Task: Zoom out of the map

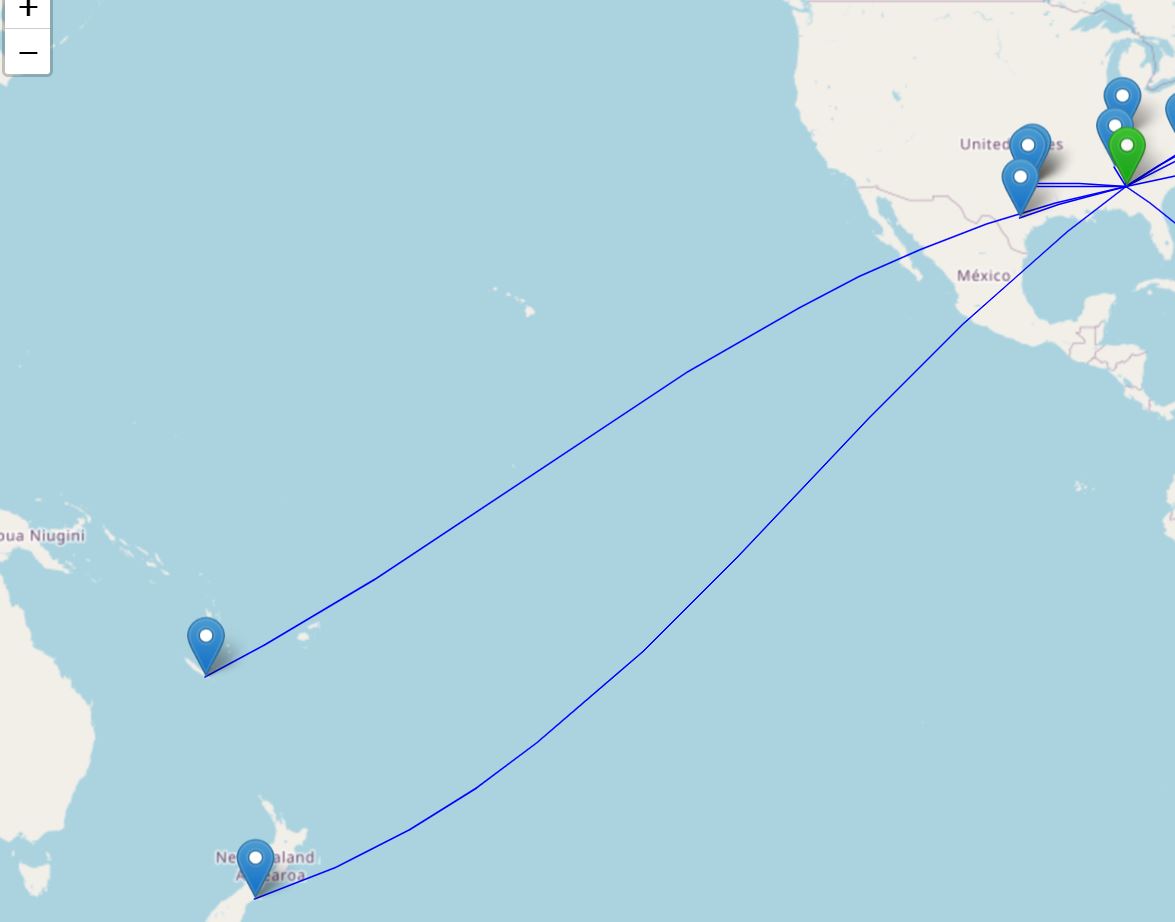Action: pyautogui.click(x=27, y=52)
